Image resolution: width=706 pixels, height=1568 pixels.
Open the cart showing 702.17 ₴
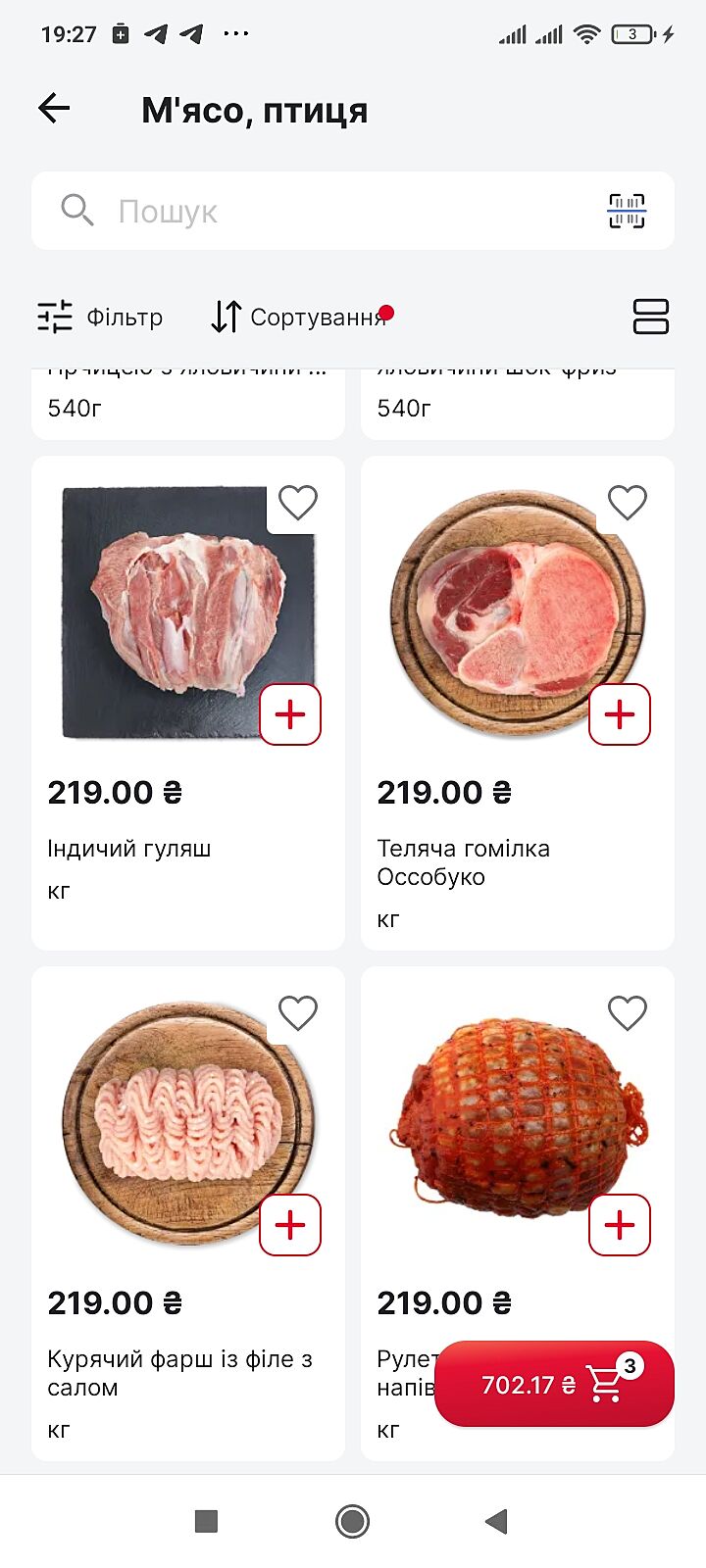(554, 1384)
